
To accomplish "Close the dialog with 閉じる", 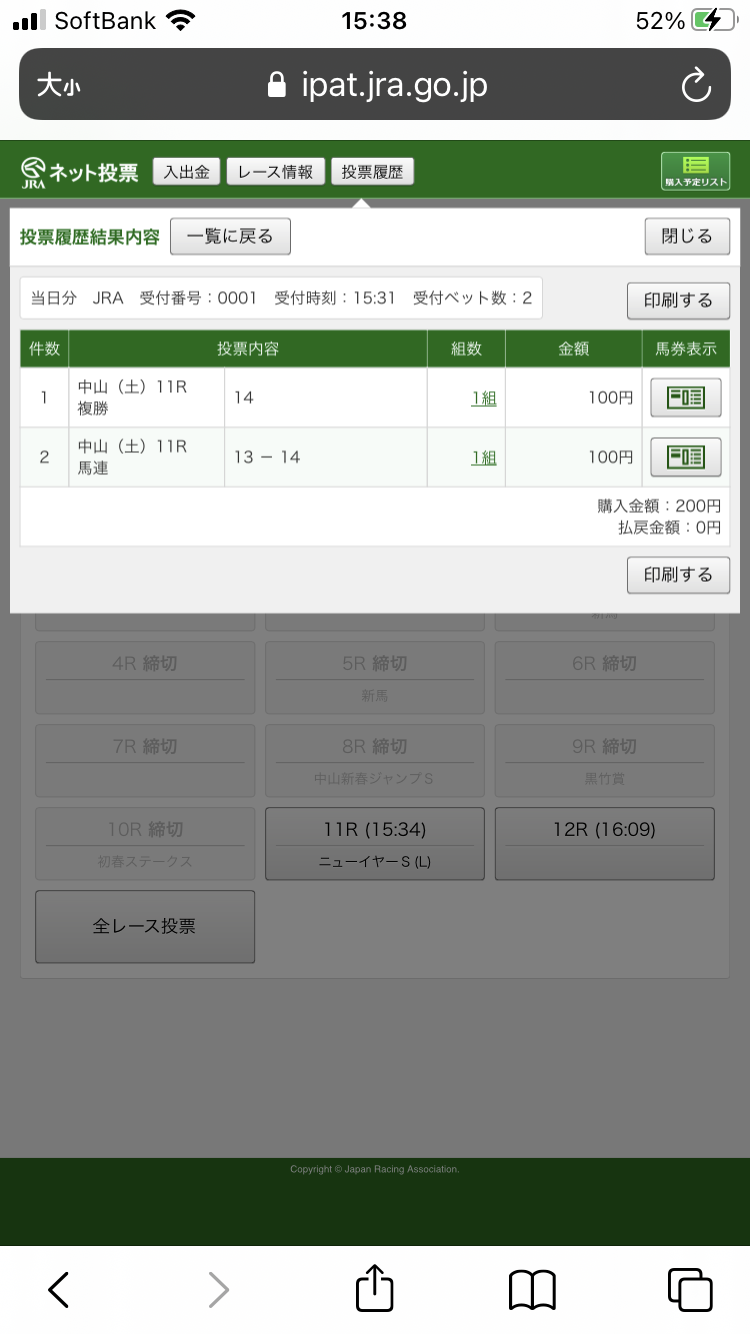I will click(687, 237).
